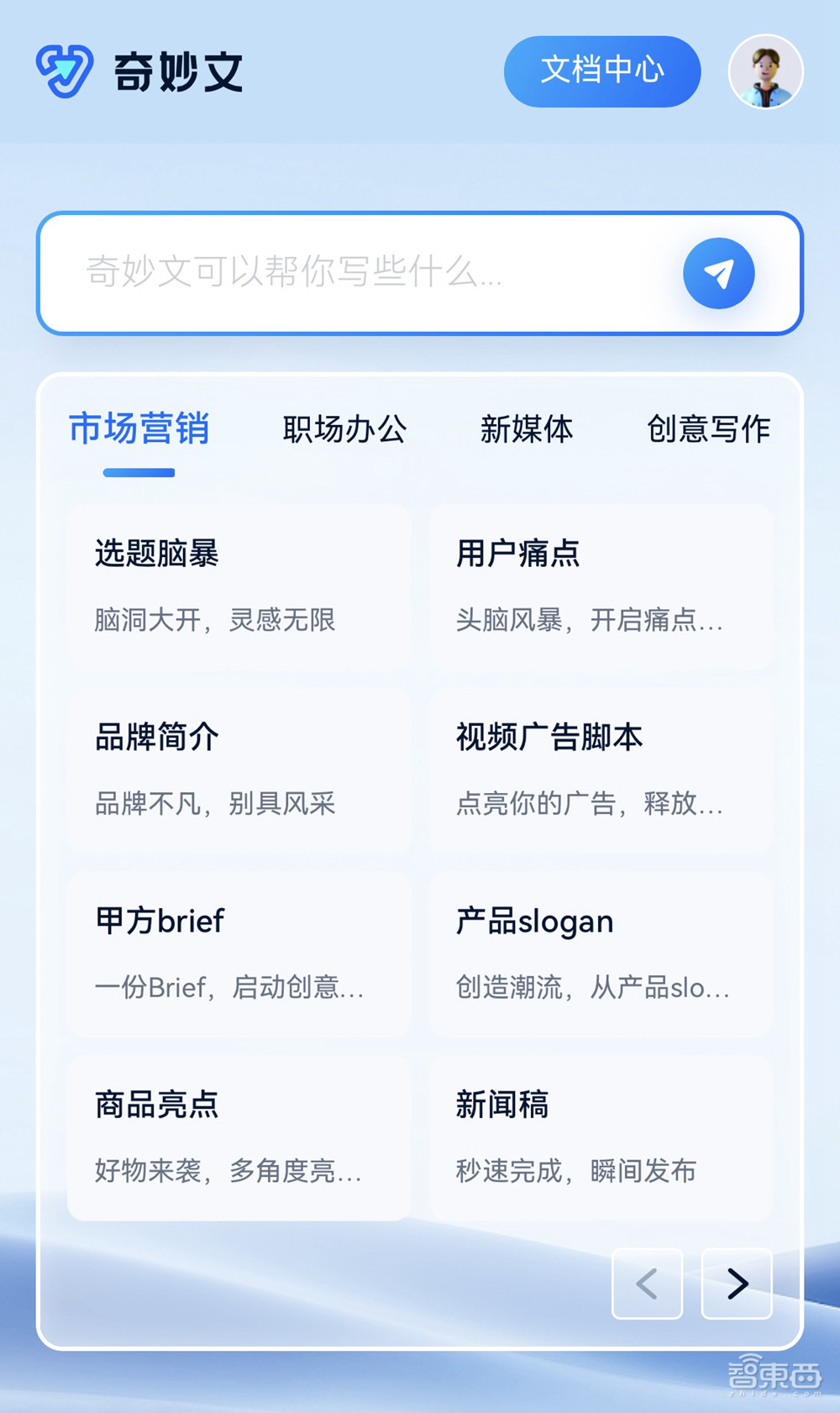Switch to the 市场营销 tab
Screen dimensions: 840x1413
(x=137, y=429)
